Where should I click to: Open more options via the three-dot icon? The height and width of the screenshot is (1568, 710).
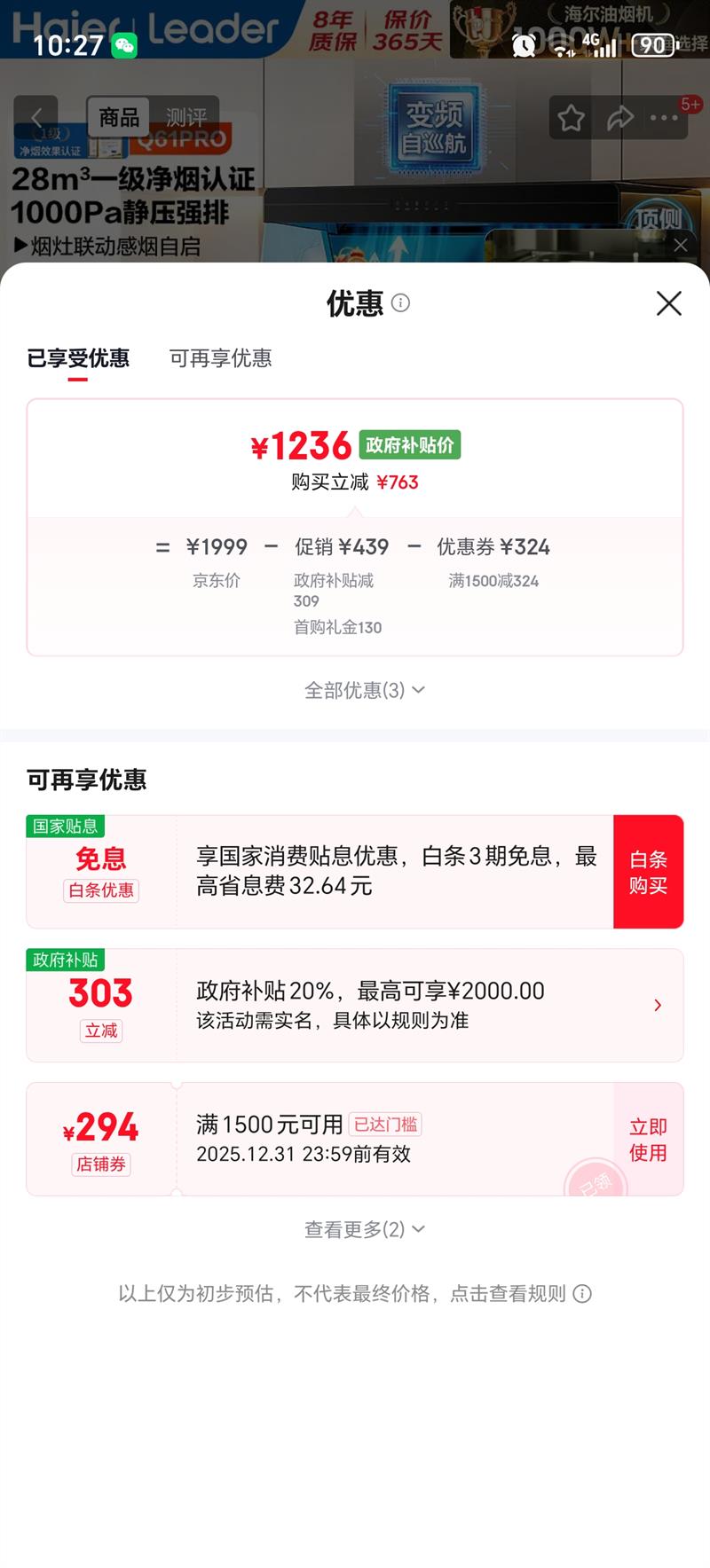click(x=664, y=117)
